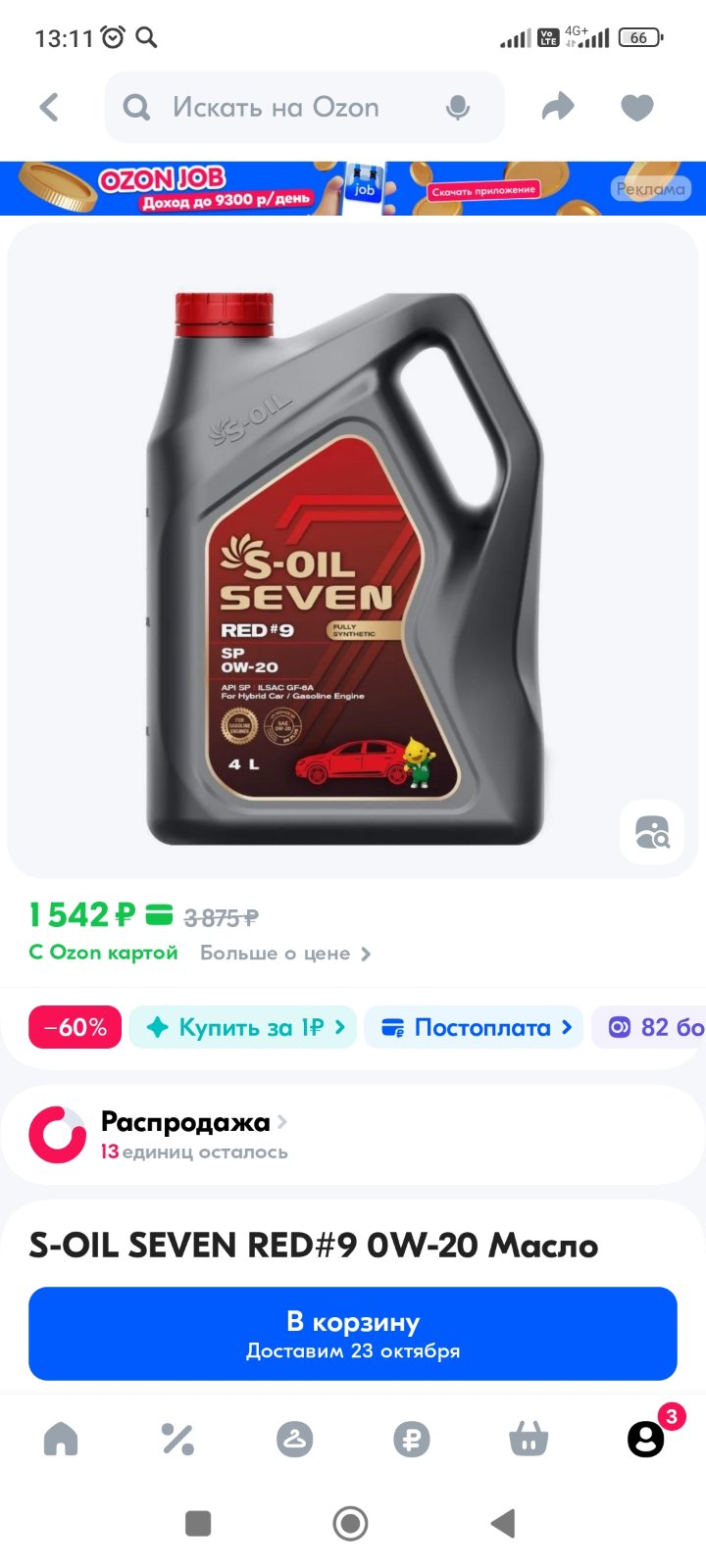Open the discounts percent tab
This screenshot has width=706, height=1568.
click(x=177, y=1440)
